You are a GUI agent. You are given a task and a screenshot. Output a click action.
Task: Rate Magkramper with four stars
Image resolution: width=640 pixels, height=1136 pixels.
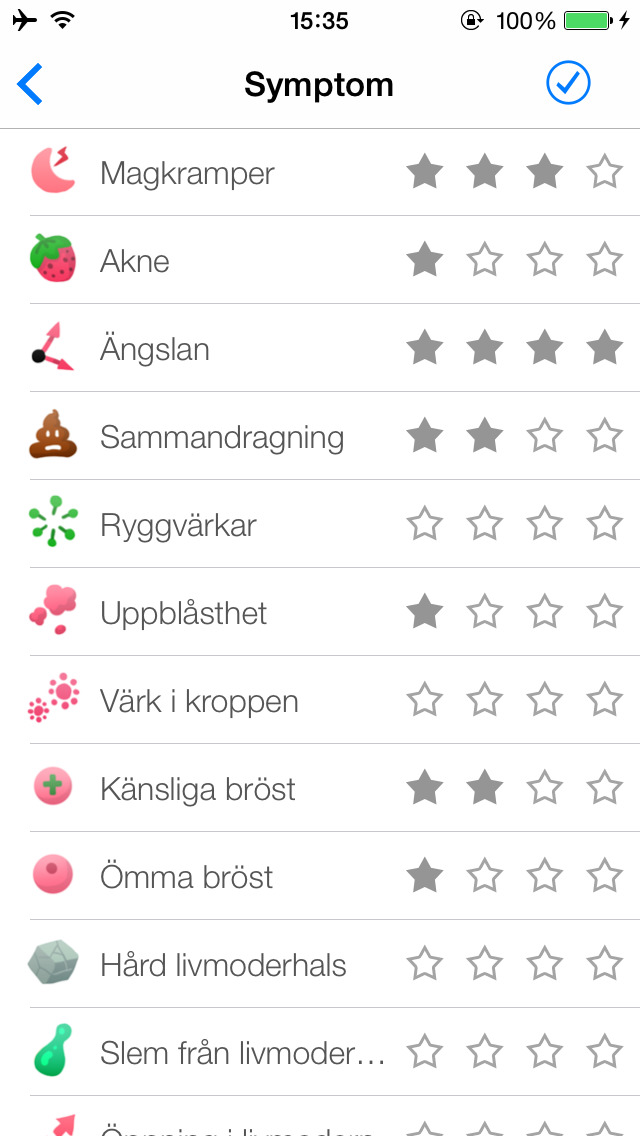[604, 172]
